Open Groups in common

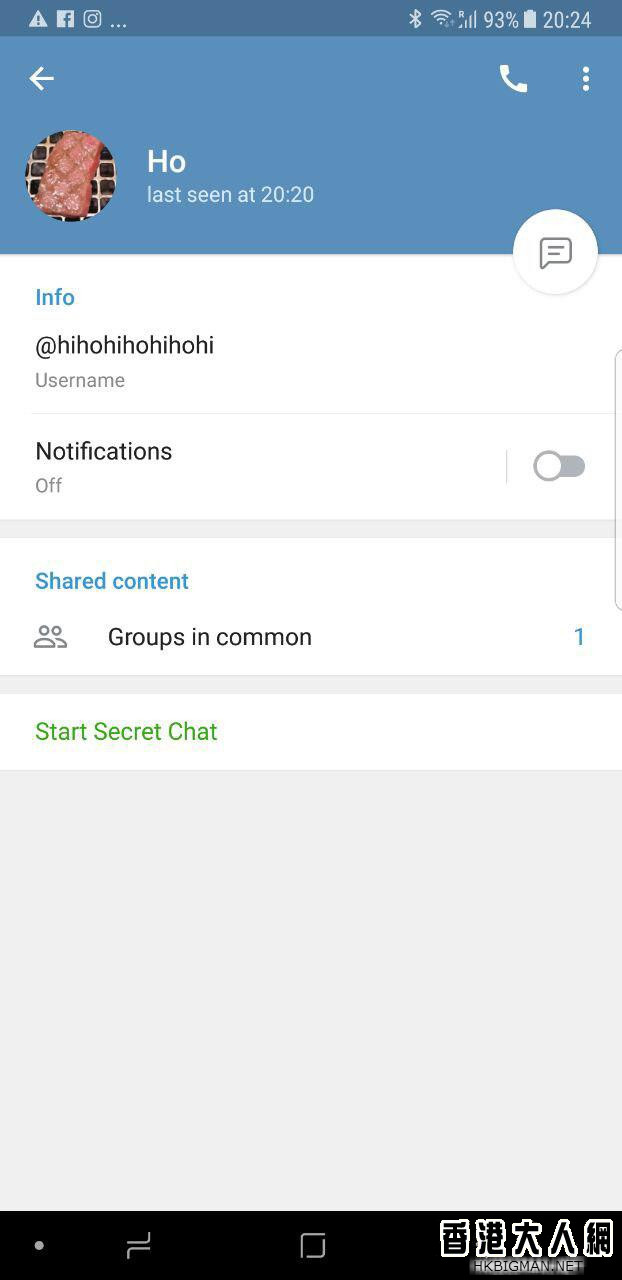(311, 637)
